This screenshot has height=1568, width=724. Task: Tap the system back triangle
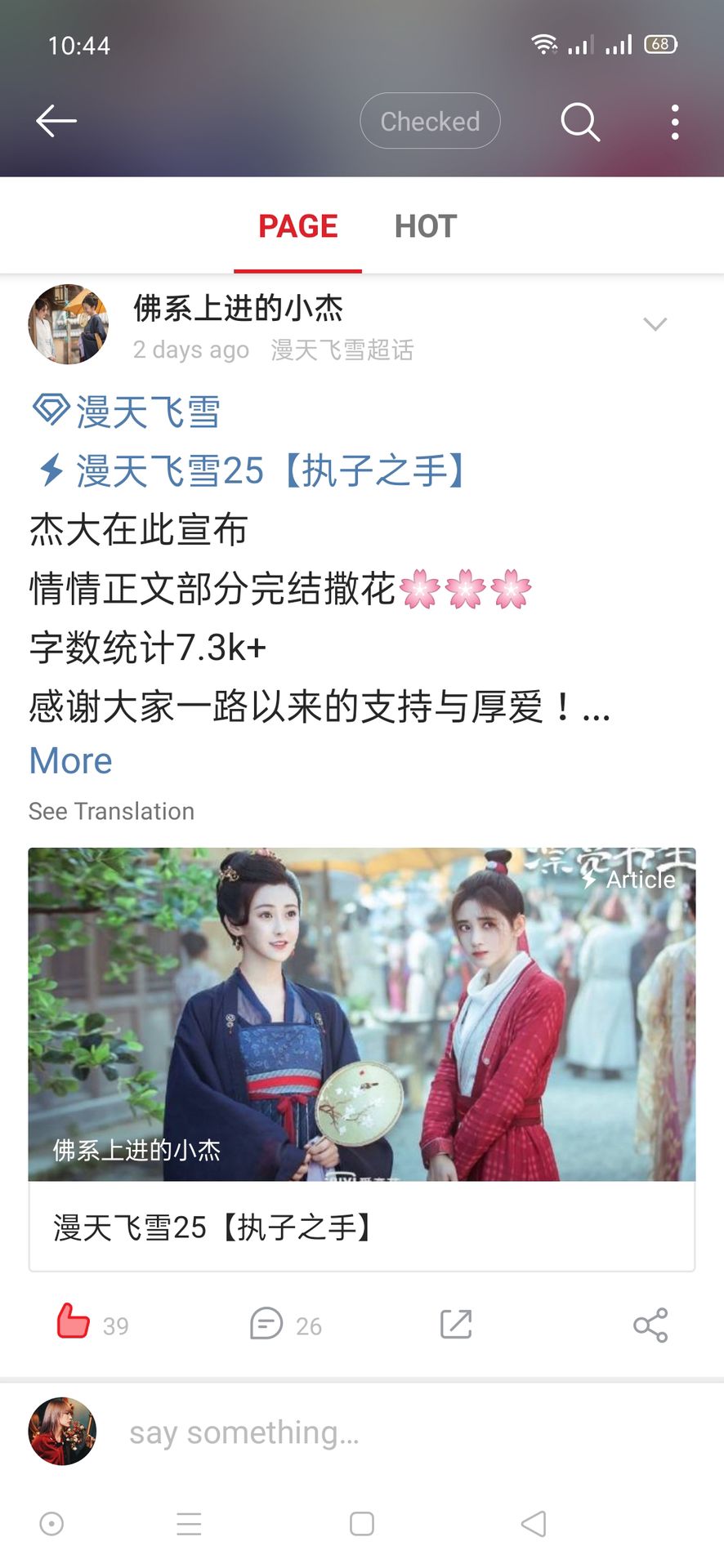coord(534,1524)
